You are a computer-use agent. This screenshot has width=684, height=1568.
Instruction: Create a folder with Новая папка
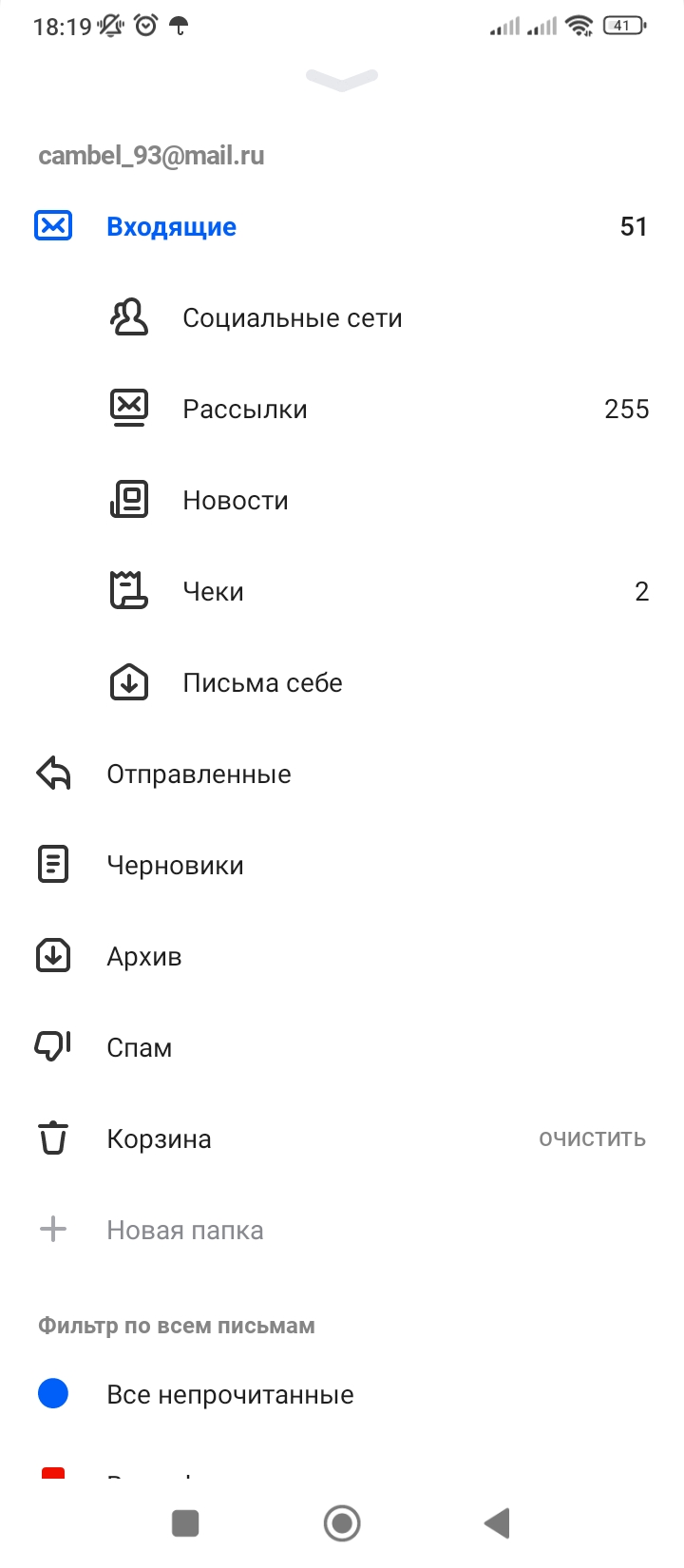point(184,1231)
